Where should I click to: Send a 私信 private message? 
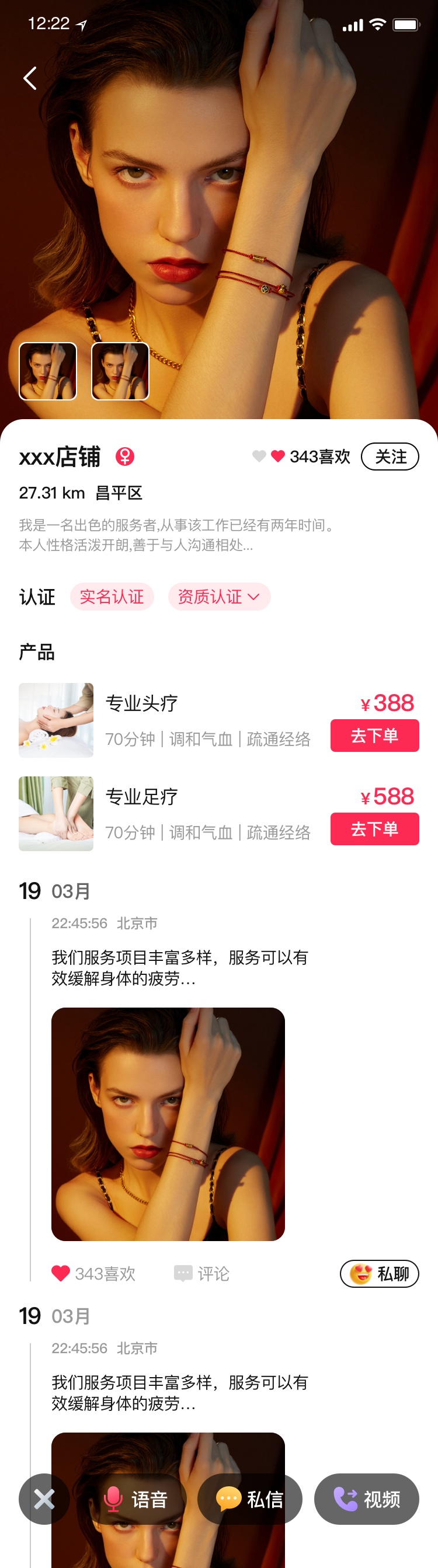251,1499
